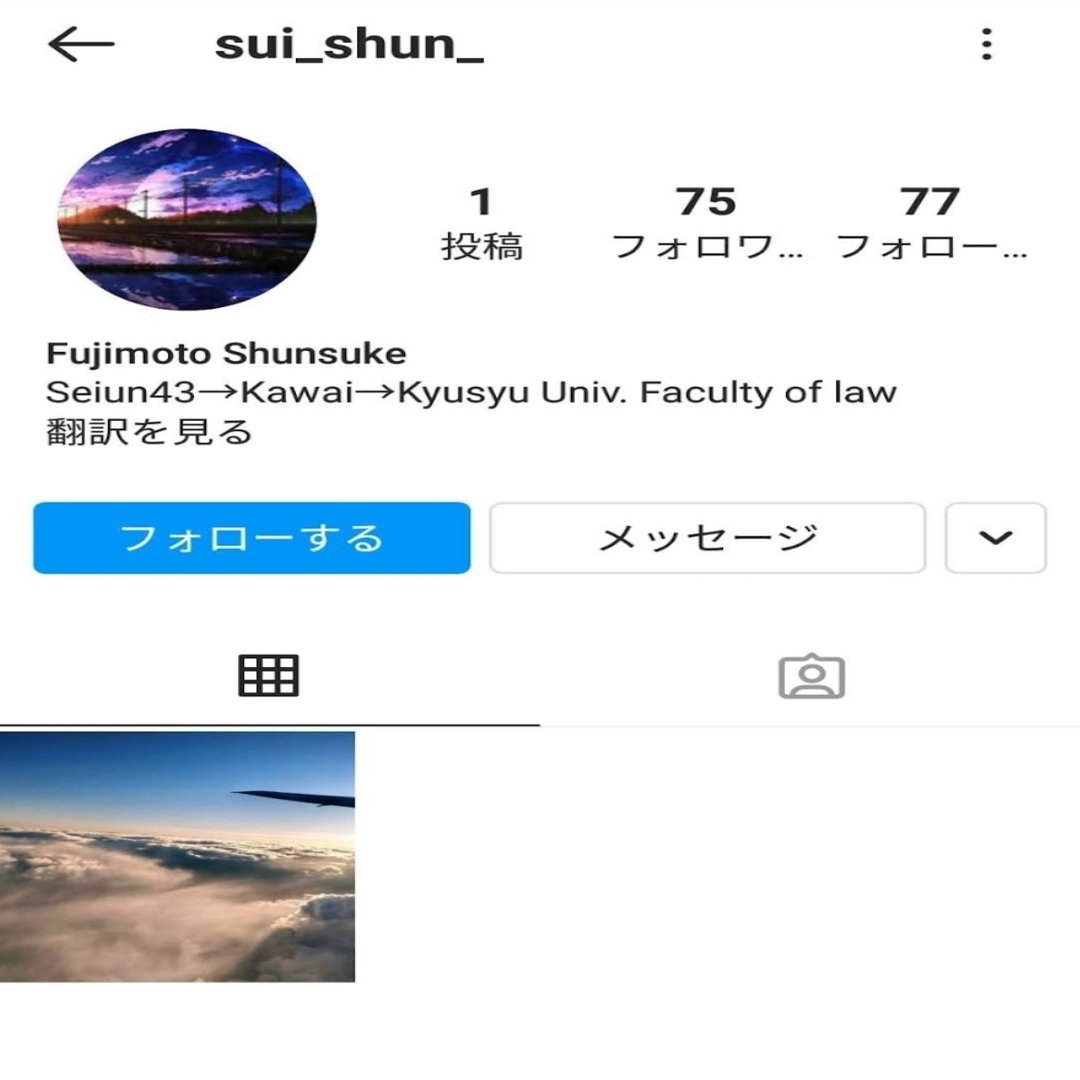Switch to the grid posts tab
Image resolution: width=1080 pixels, height=1080 pixels.
click(x=268, y=677)
